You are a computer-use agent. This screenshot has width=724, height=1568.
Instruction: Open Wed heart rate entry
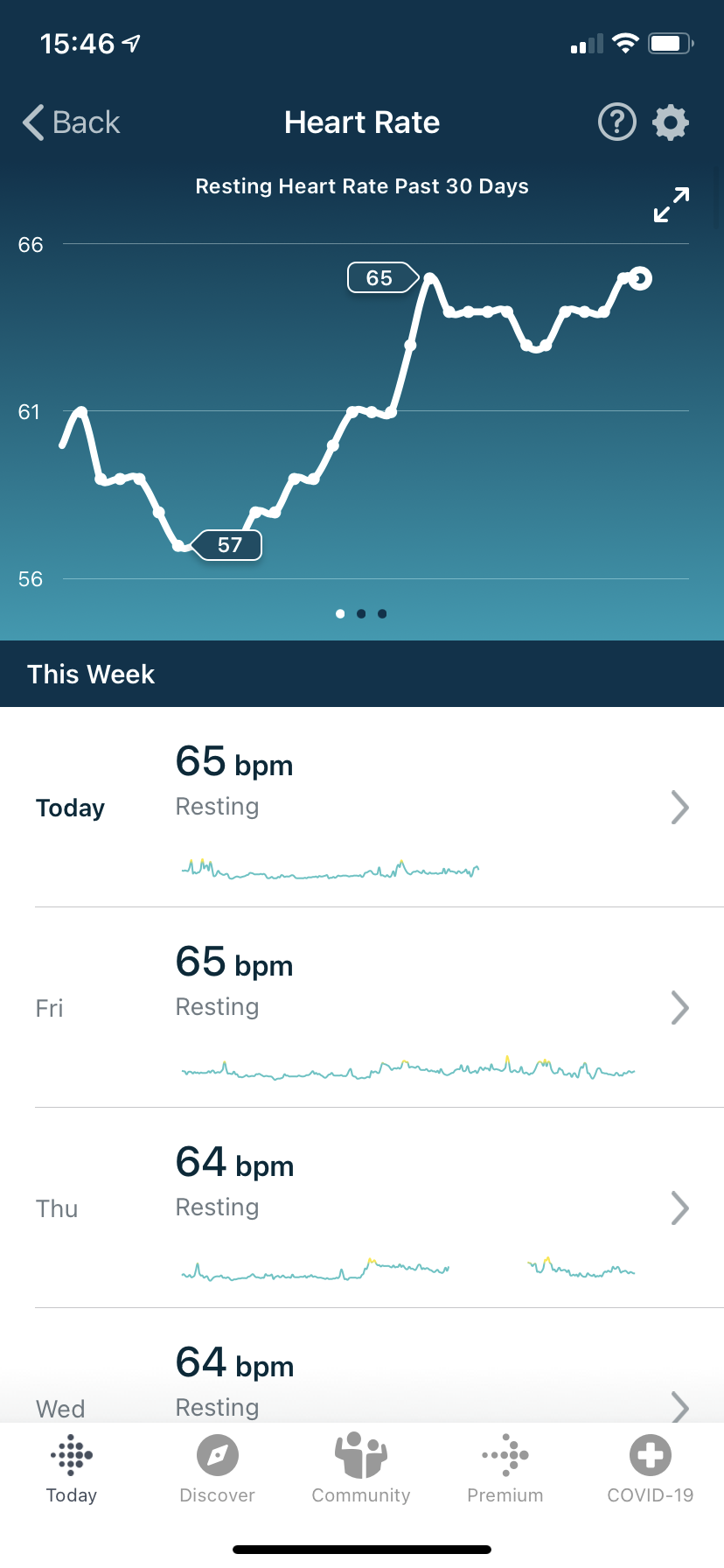point(362,1366)
